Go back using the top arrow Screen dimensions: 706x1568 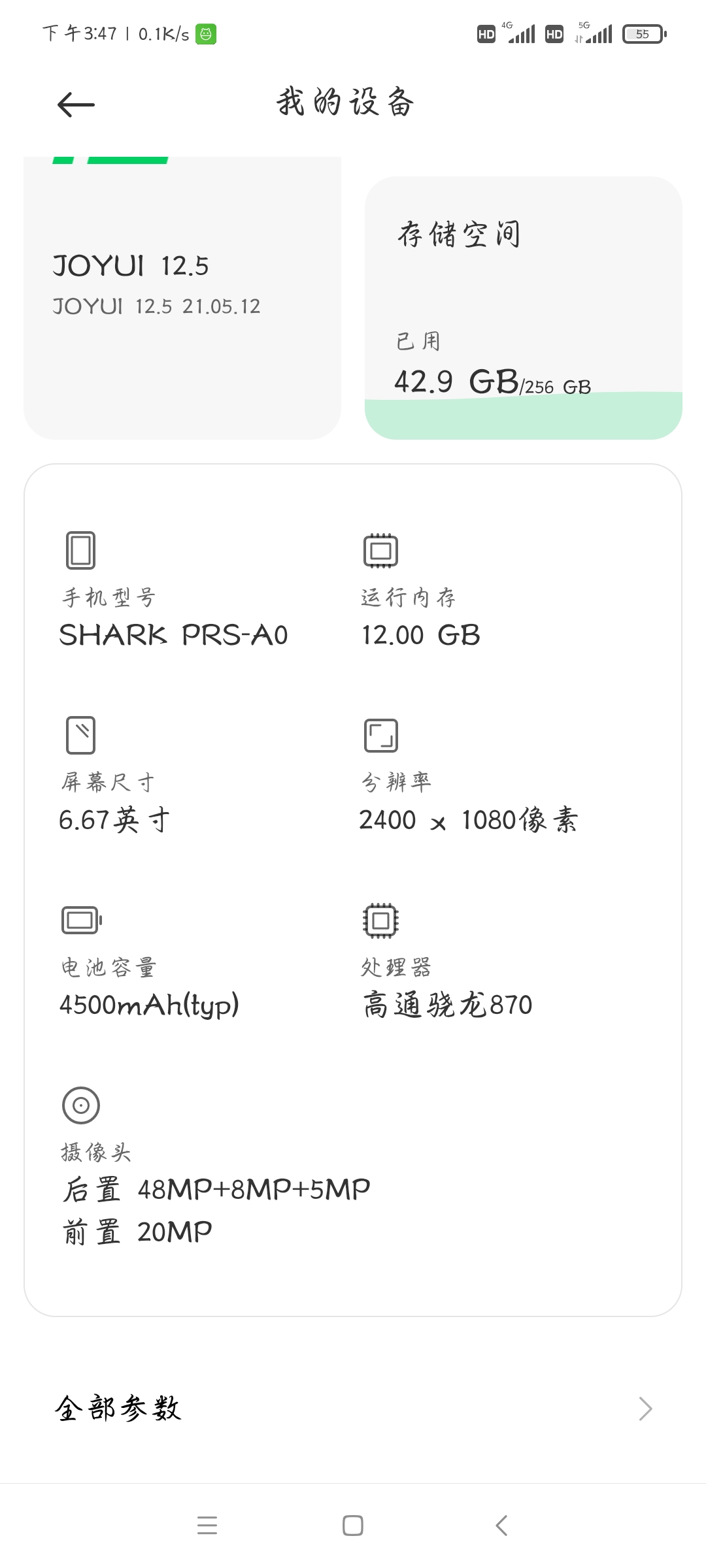pyautogui.click(x=76, y=105)
